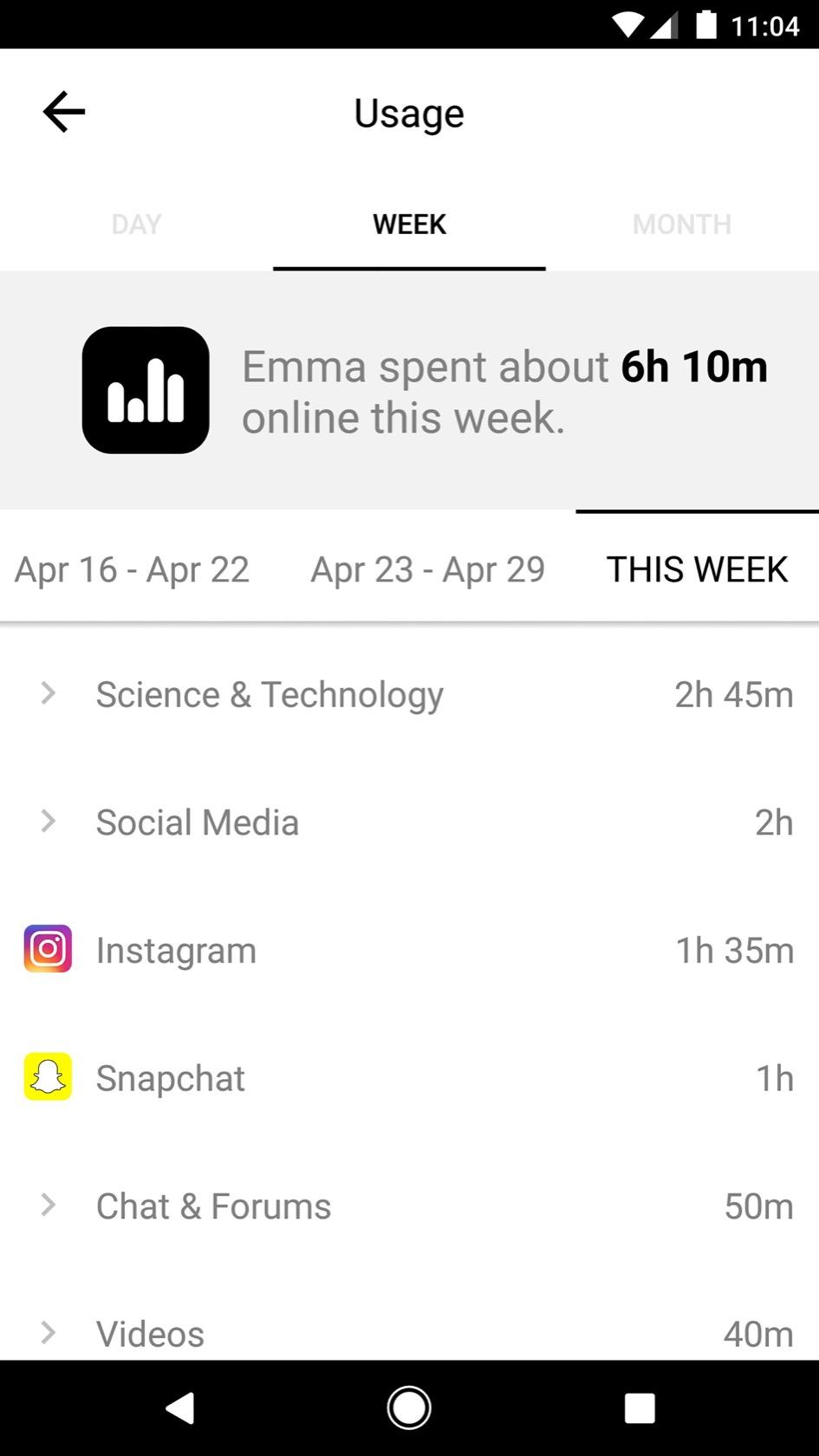Switch to the MONTH tab
The image size is (819, 1456).
coord(682,224)
